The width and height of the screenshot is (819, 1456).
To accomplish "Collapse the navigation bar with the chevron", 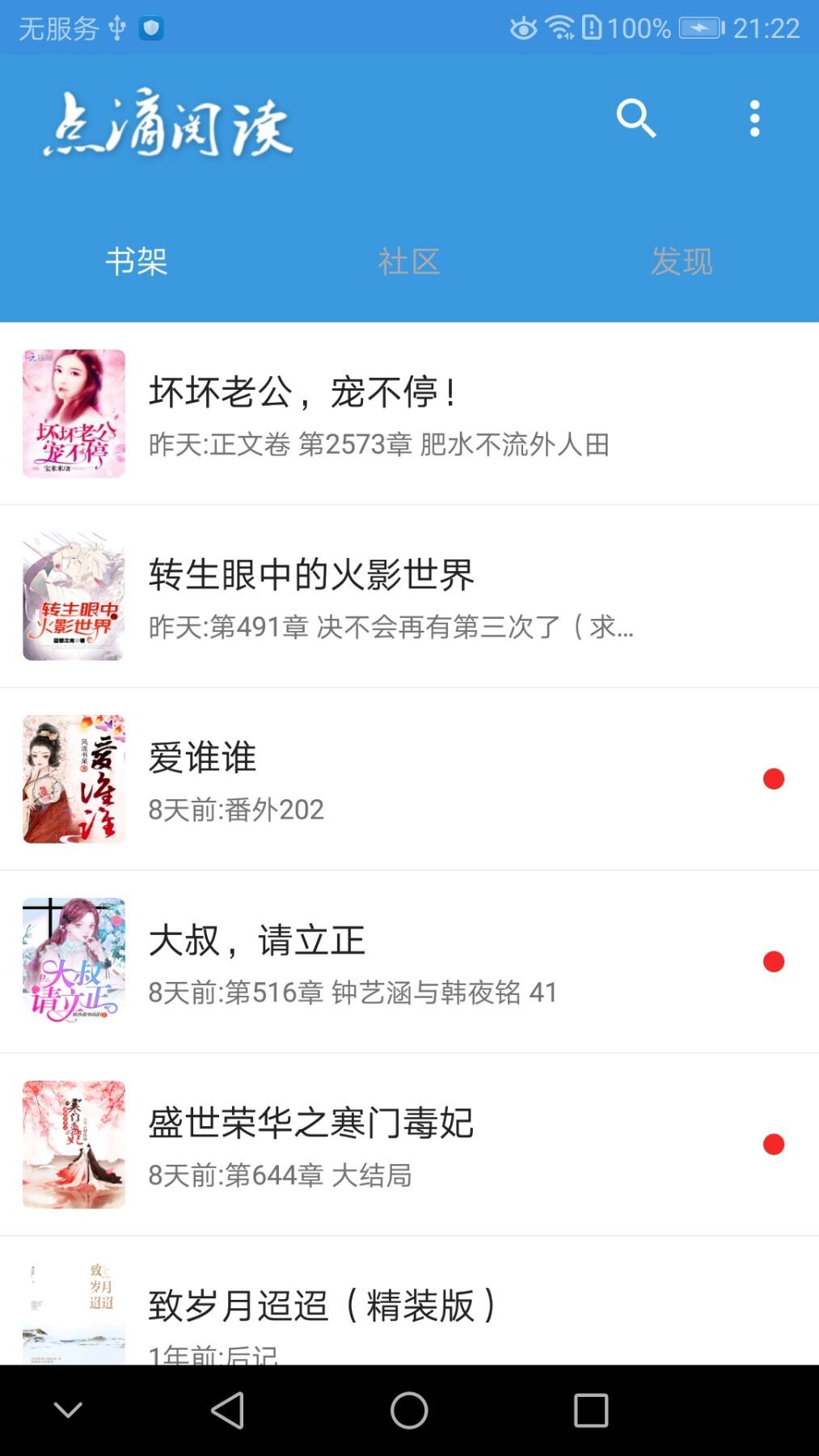I will click(68, 1412).
